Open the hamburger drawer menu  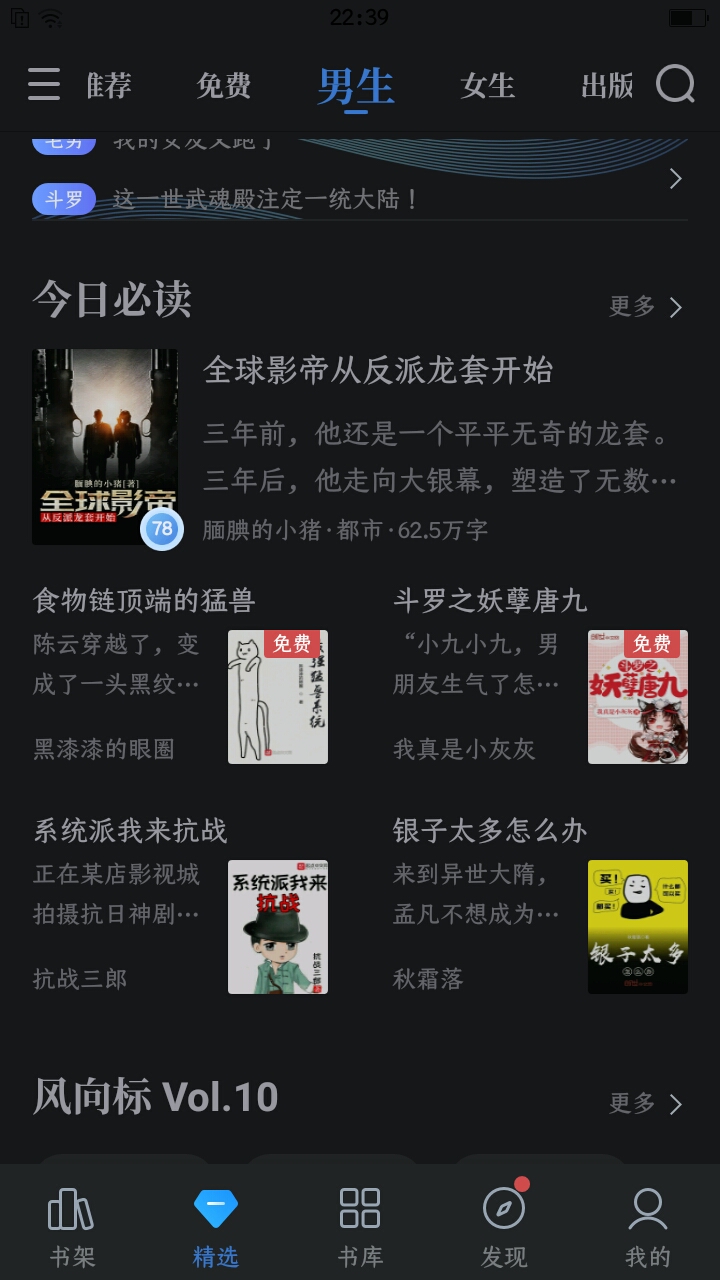[44, 85]
